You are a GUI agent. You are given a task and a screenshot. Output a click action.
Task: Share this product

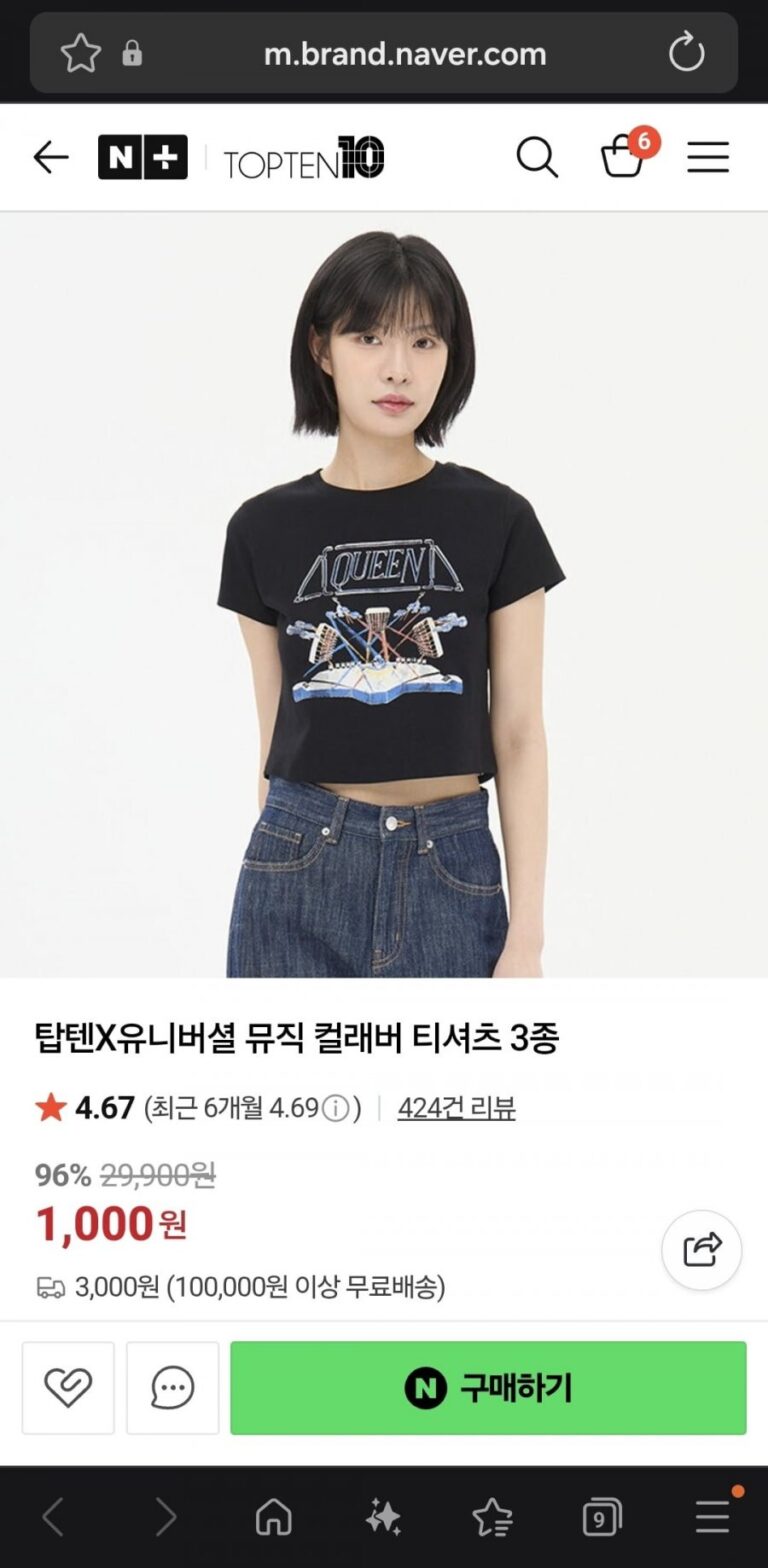click(702, 1250)
